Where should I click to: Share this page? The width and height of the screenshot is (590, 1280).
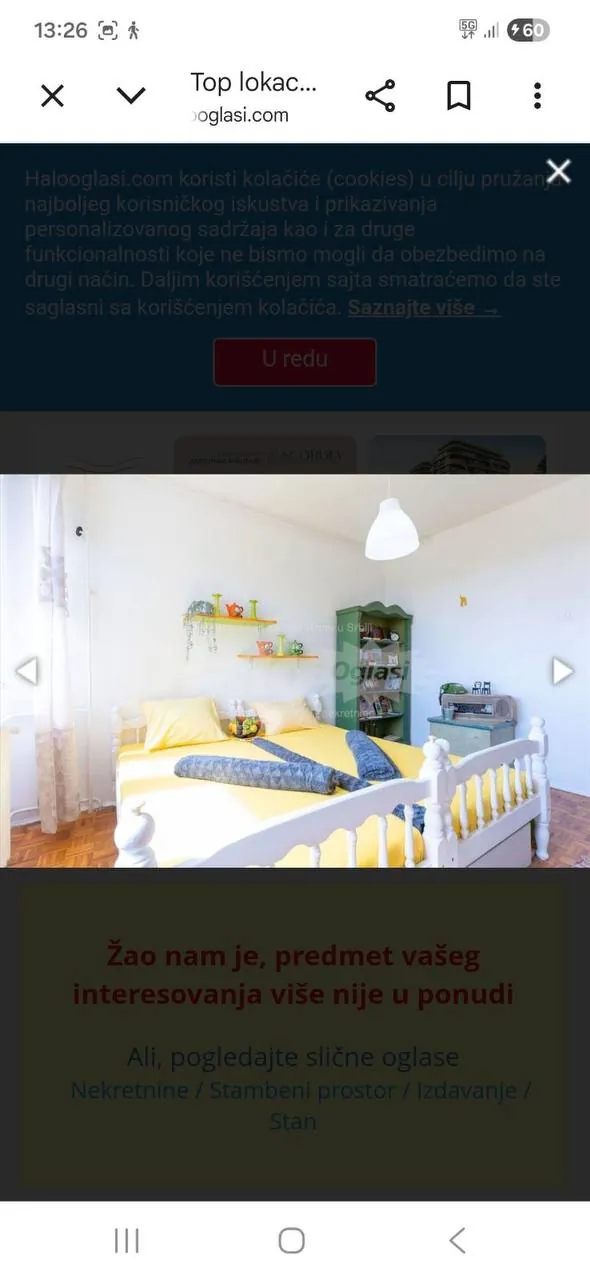380,96
